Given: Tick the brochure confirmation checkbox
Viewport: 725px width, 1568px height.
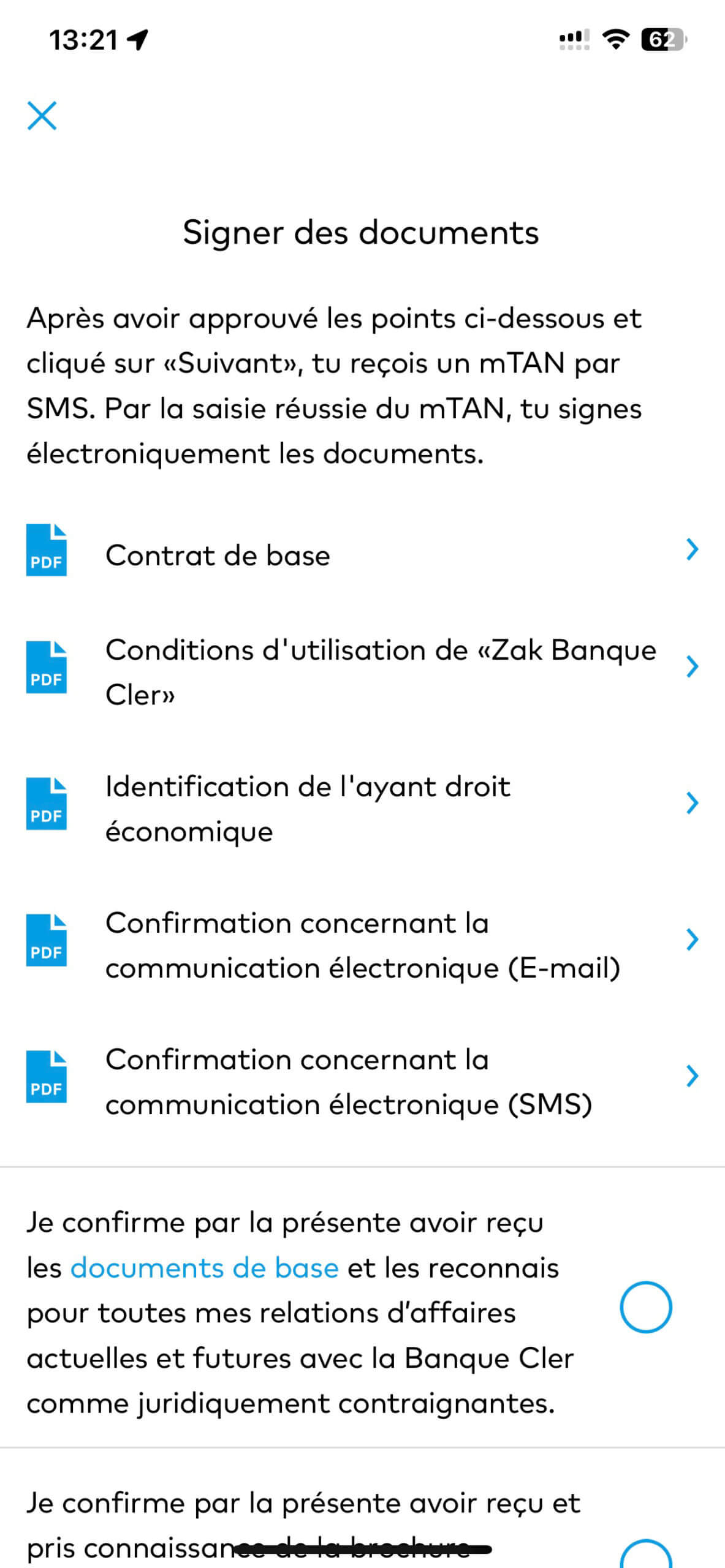Looking at the screenshot, I should (x=646, y=1556).
